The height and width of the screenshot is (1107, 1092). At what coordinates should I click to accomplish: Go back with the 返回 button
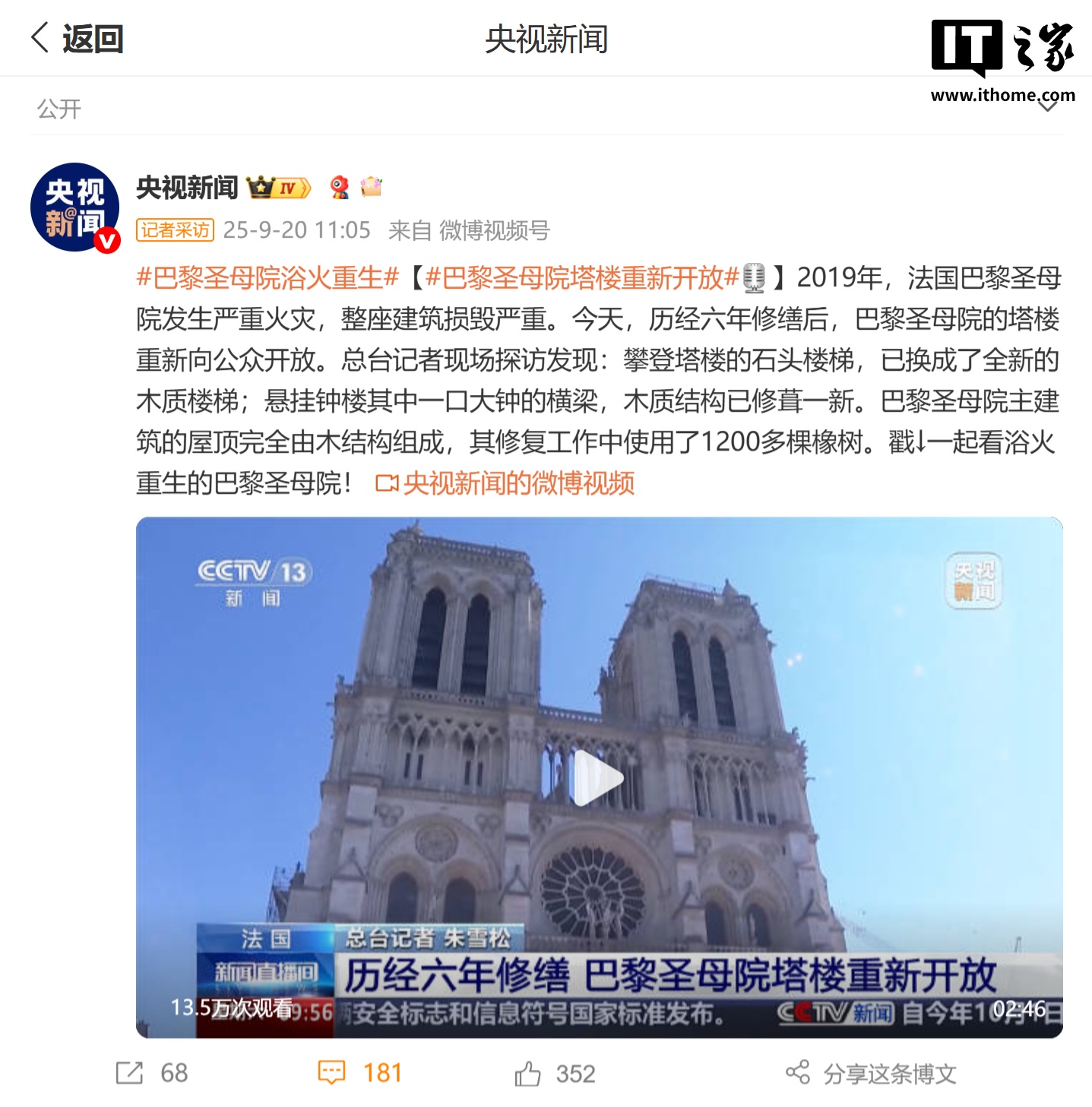(77, 38)
